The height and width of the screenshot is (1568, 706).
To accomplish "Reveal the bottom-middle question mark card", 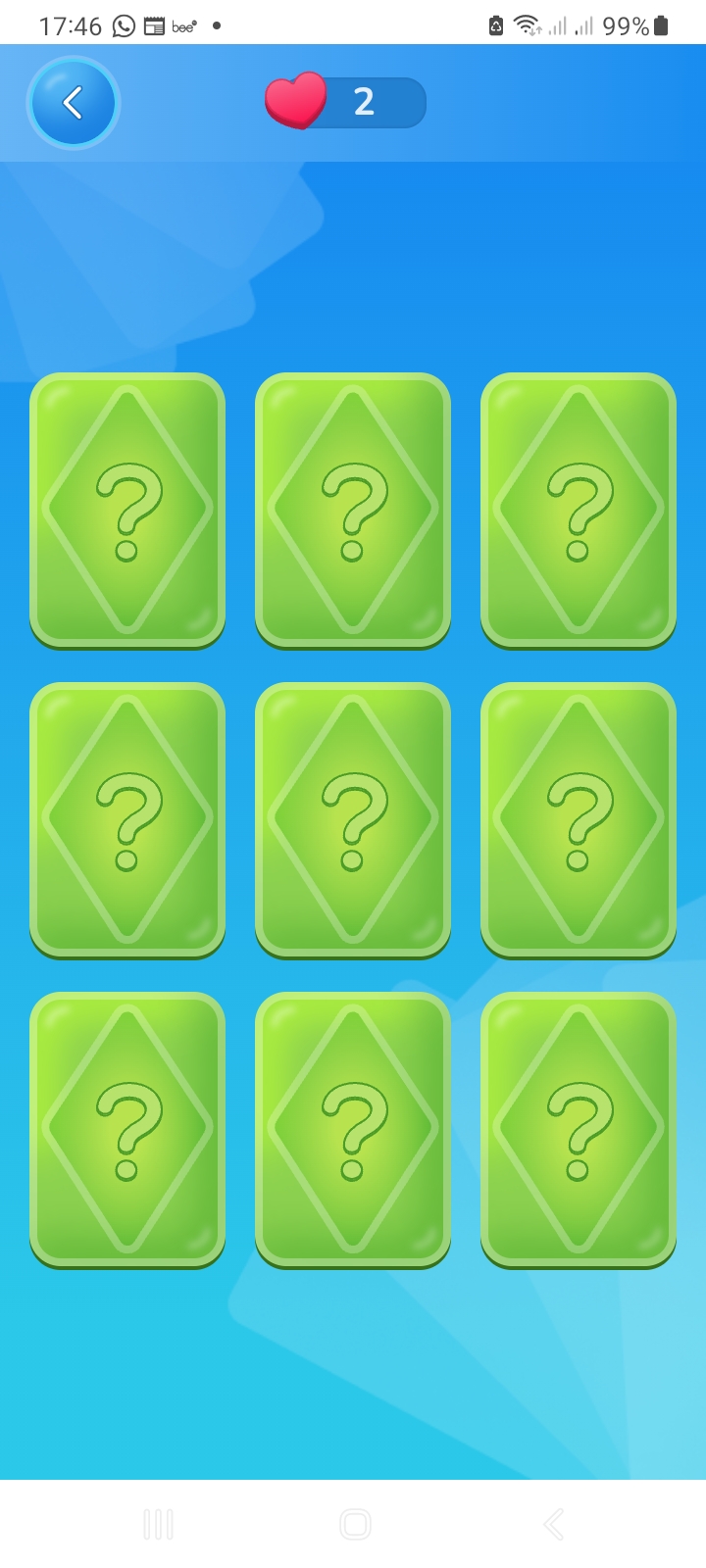I will click(x=353, y=1129).
